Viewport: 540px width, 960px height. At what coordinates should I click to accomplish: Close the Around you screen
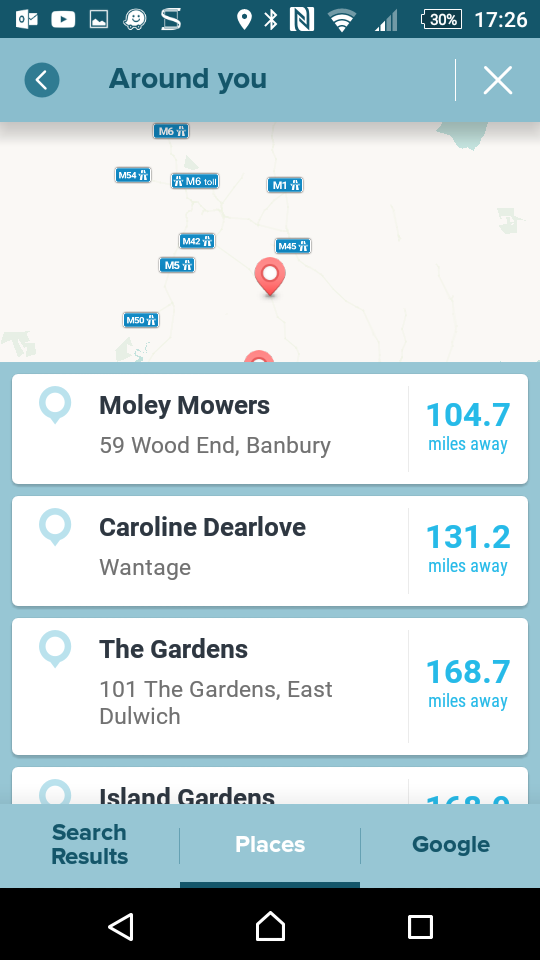point(497,80)
